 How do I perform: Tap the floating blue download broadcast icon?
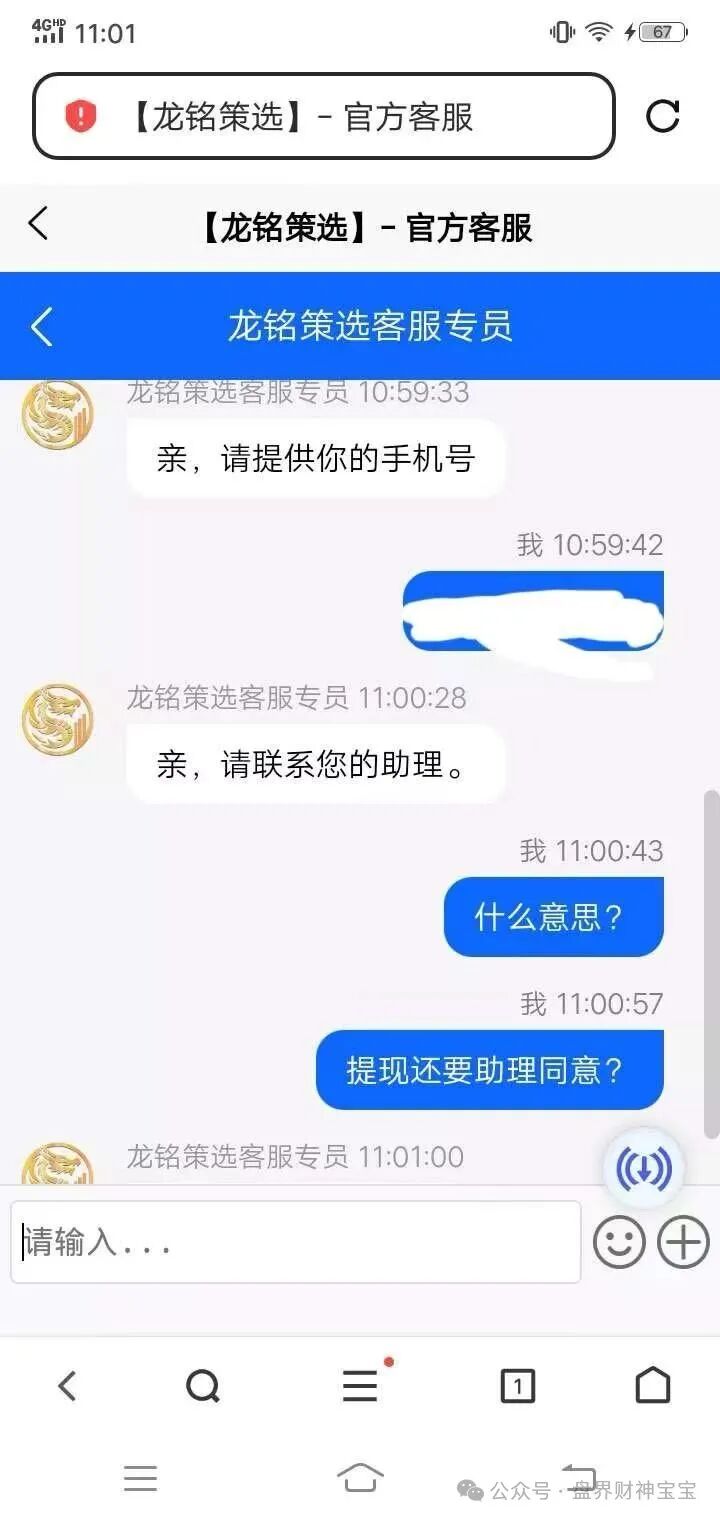pos(643,1166)
